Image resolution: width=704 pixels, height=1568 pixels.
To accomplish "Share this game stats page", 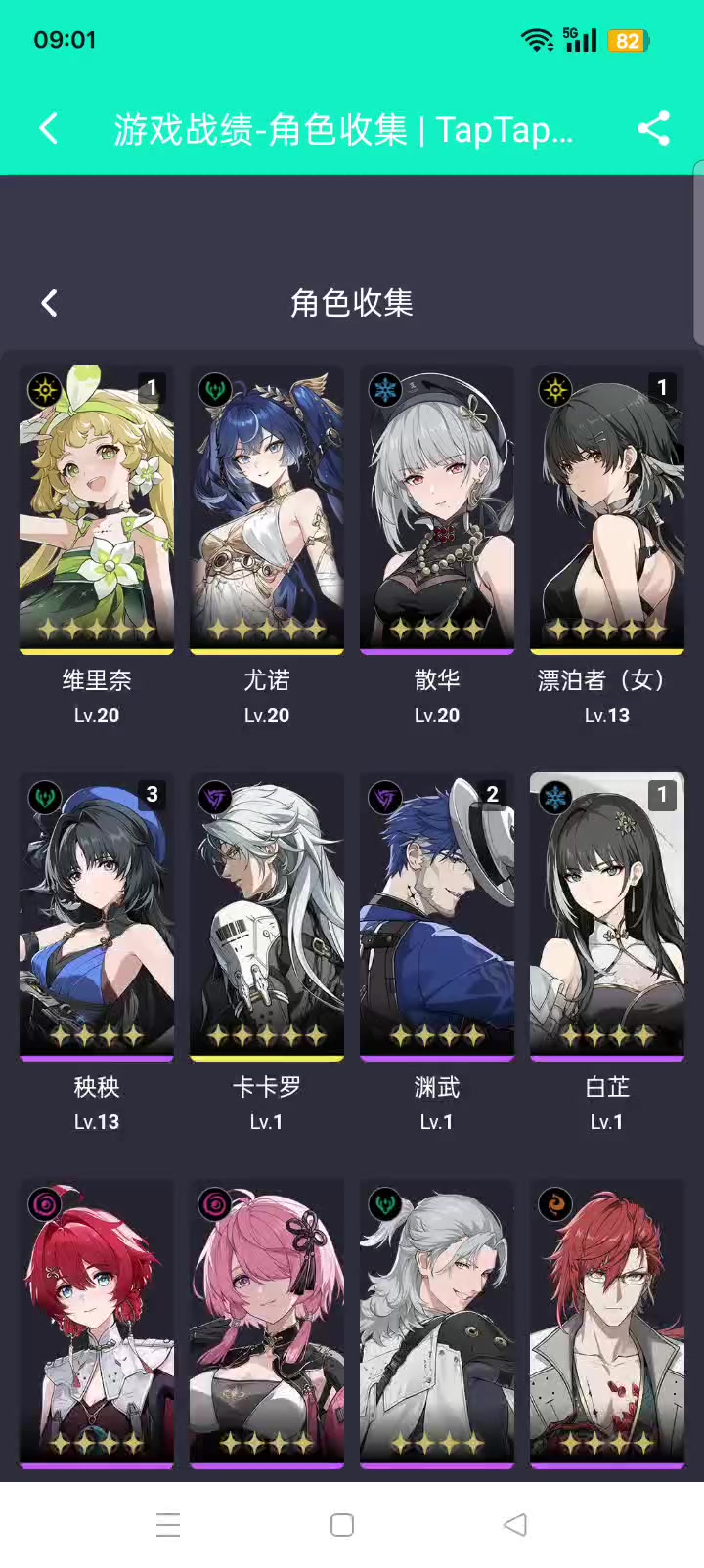I will 653,128.
